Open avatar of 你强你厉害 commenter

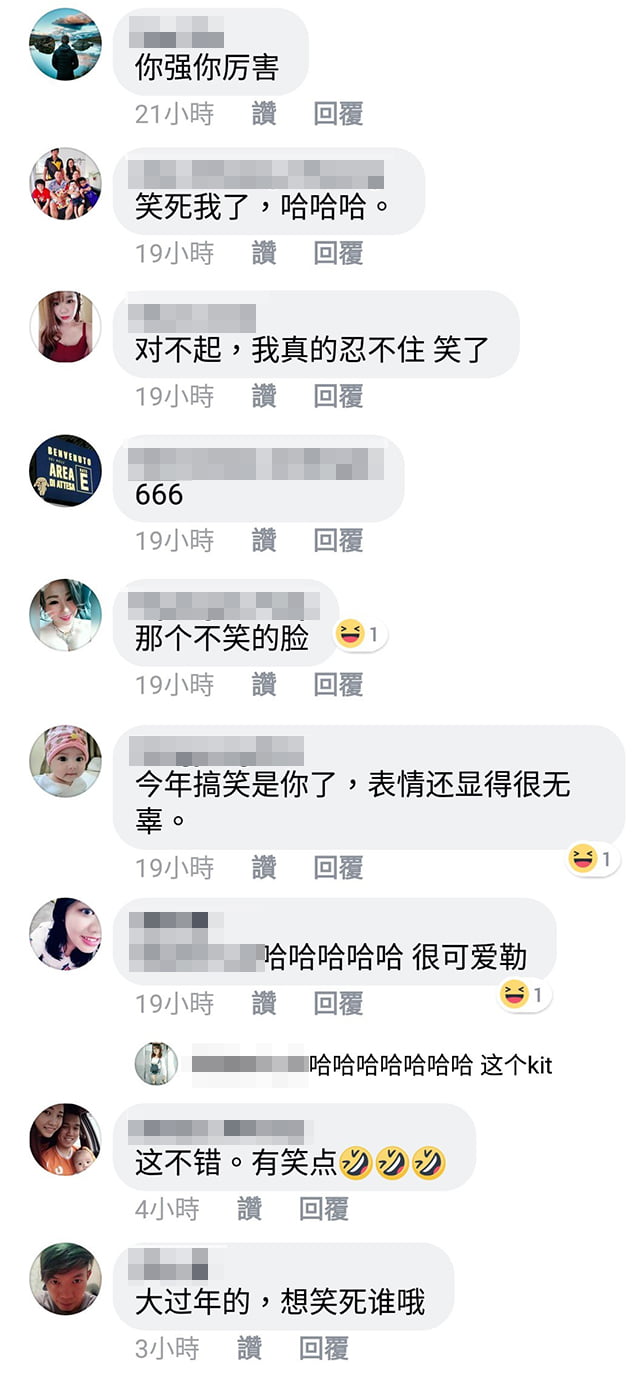pyautogui.click(x=65, y=44)
